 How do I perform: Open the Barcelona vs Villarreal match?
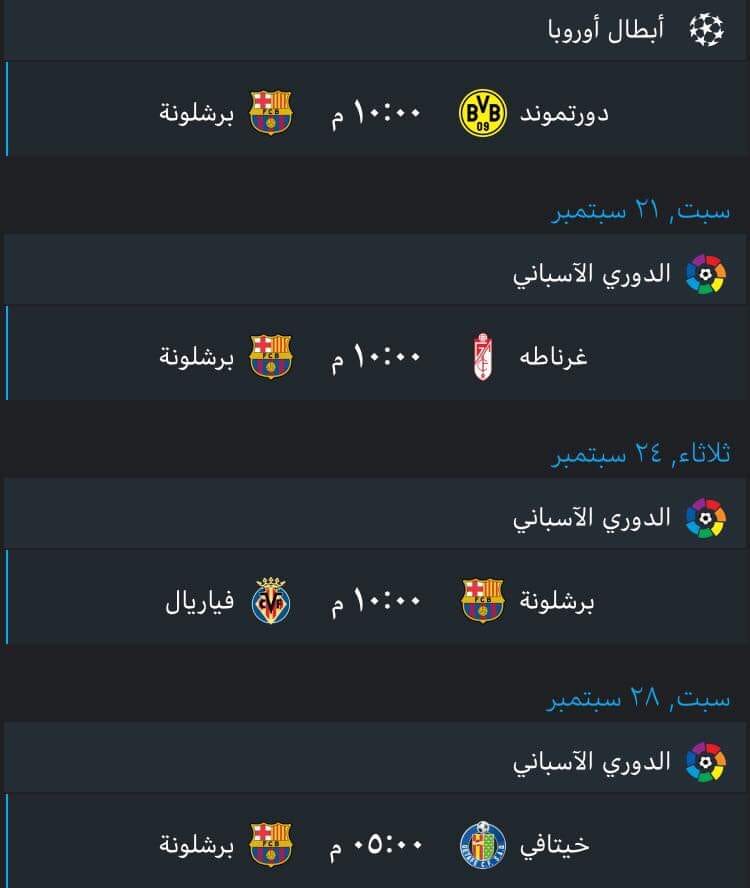376,597
